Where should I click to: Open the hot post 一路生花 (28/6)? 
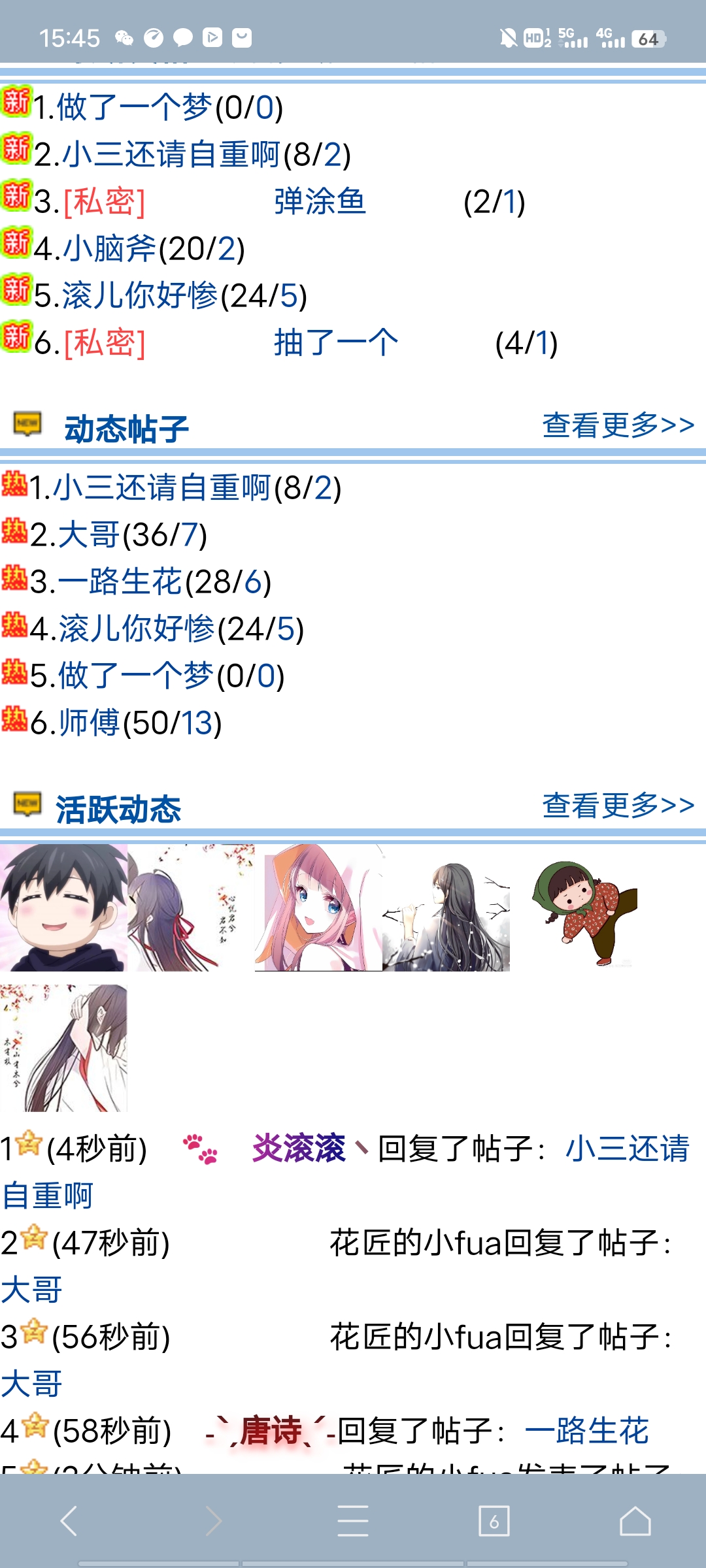[x=119, y=582]
